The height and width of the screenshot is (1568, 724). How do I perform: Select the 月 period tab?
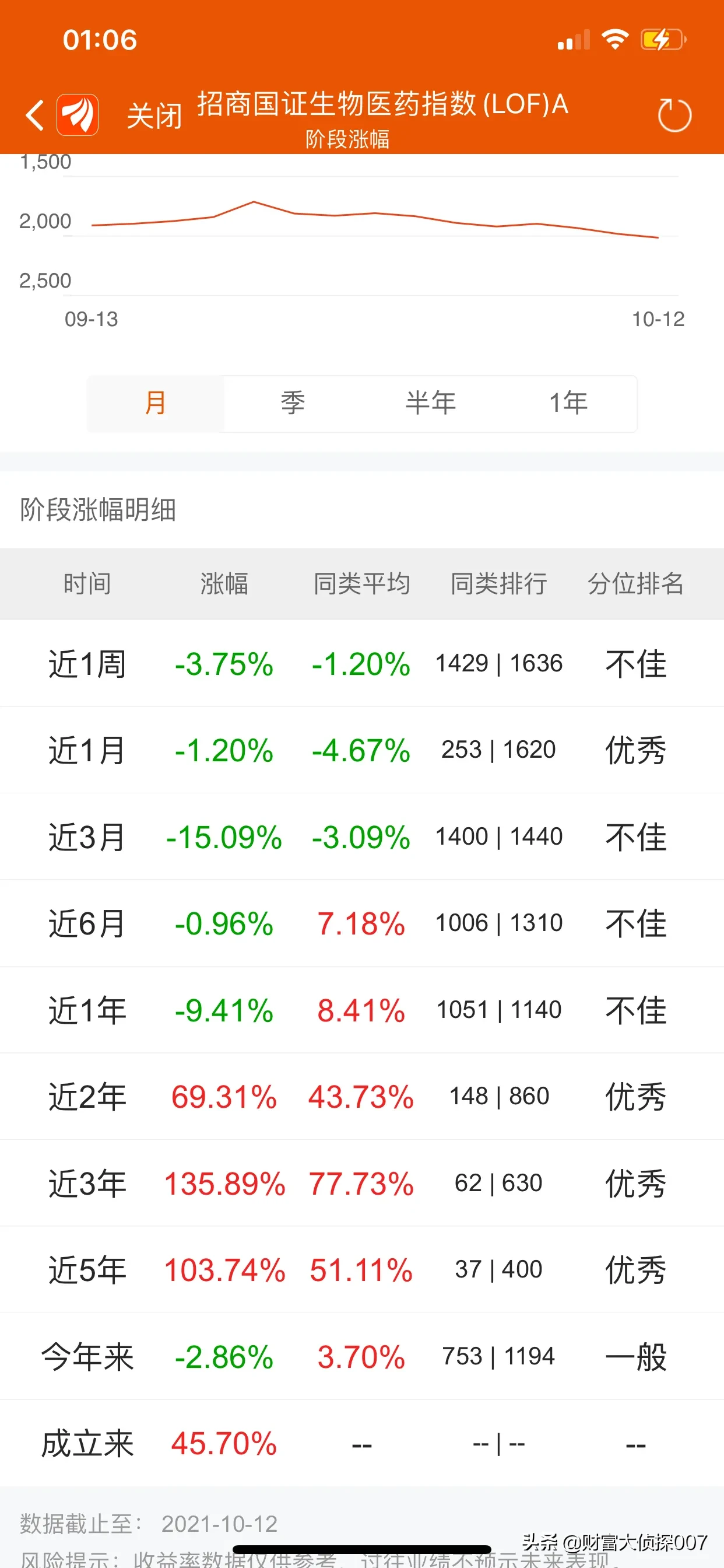click(156, 403)
